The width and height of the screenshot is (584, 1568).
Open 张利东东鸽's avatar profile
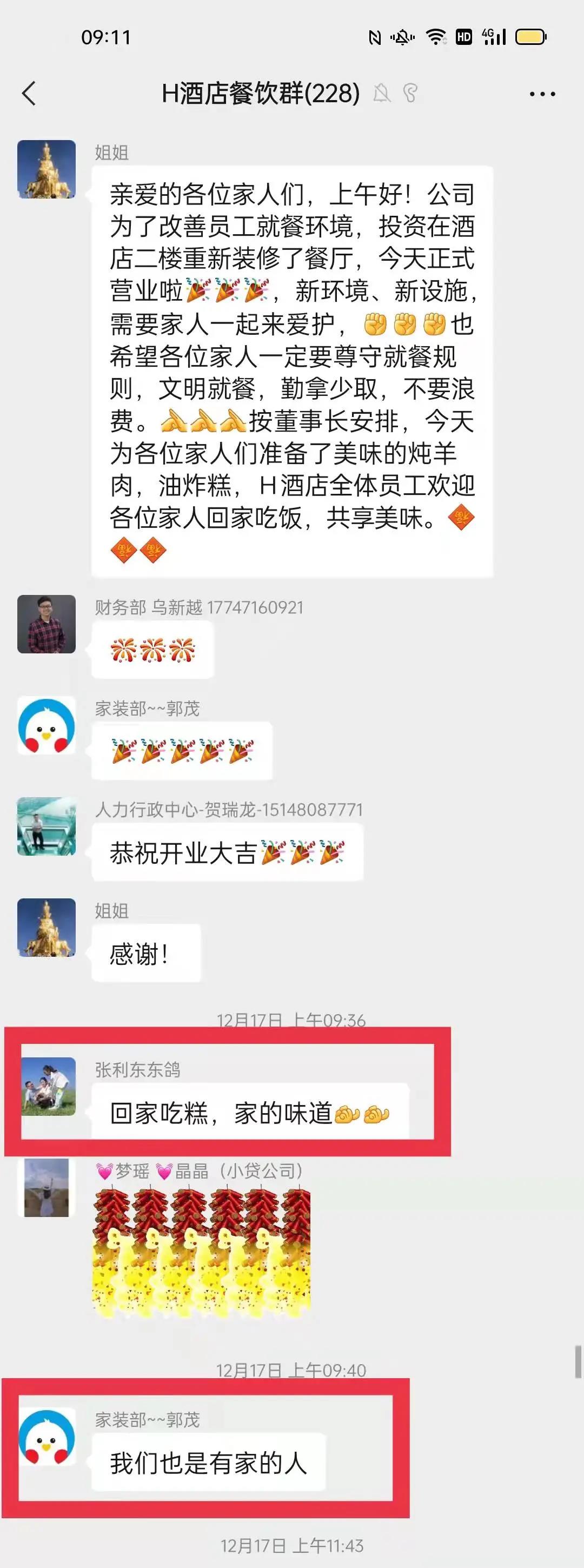pos(49,1086)
